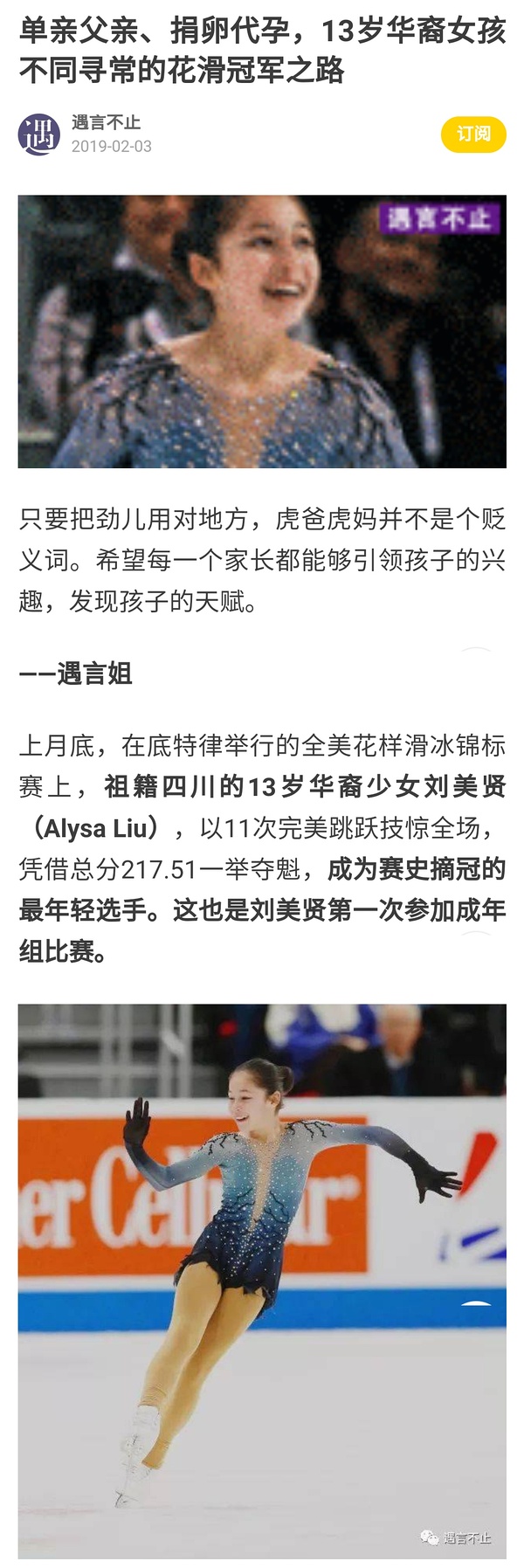View the close-up photo of the smiling skater

pyautogui.click(x=262, y=331)
